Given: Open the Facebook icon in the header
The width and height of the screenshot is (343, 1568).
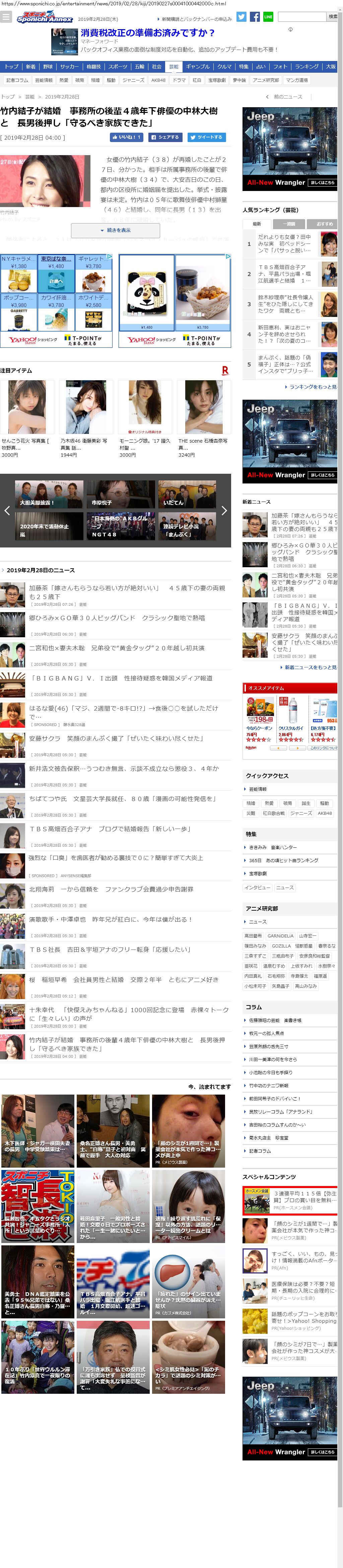Looking at the screenshot, I should point(255,17).
